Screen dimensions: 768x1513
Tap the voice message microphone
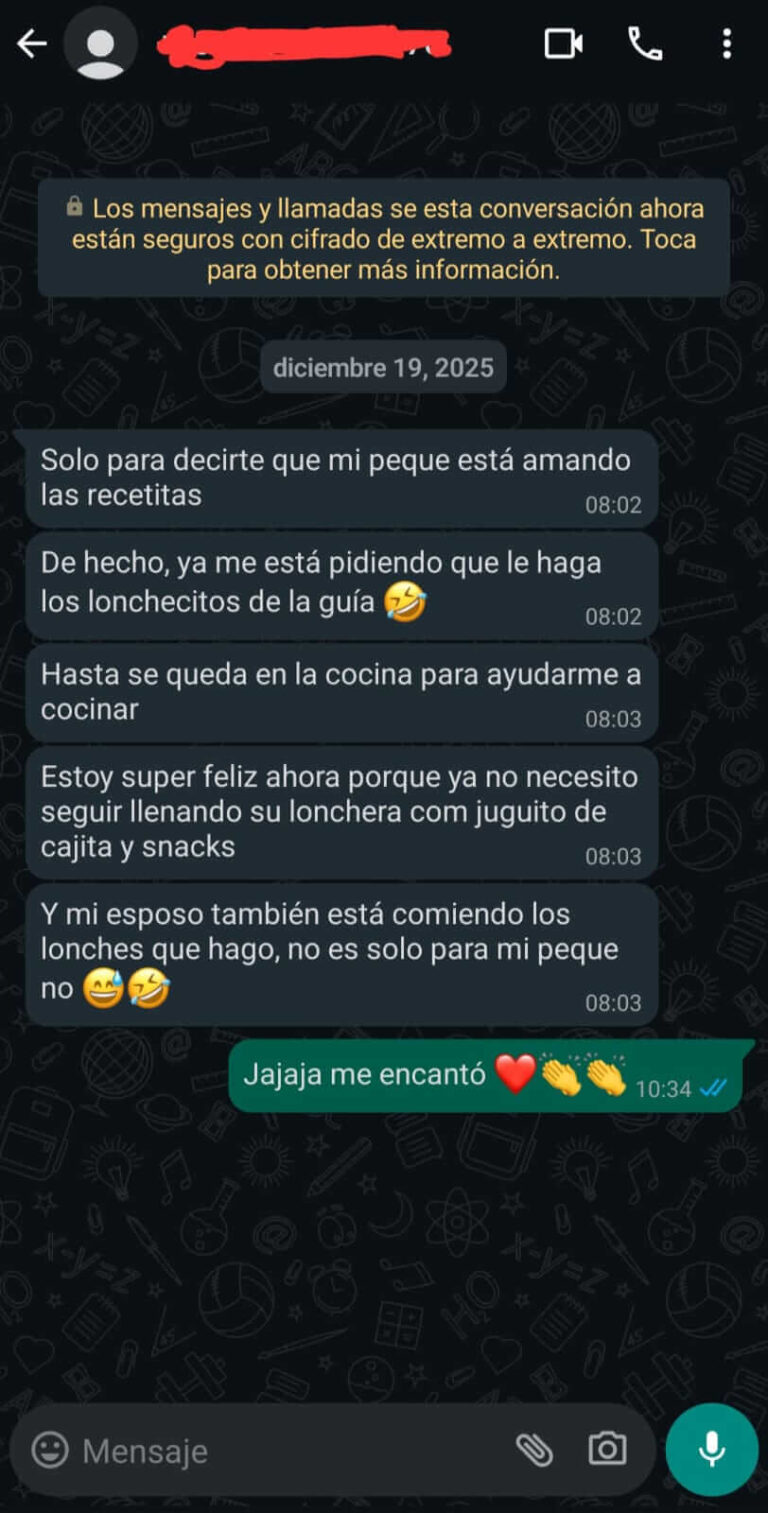[712, 1449]
